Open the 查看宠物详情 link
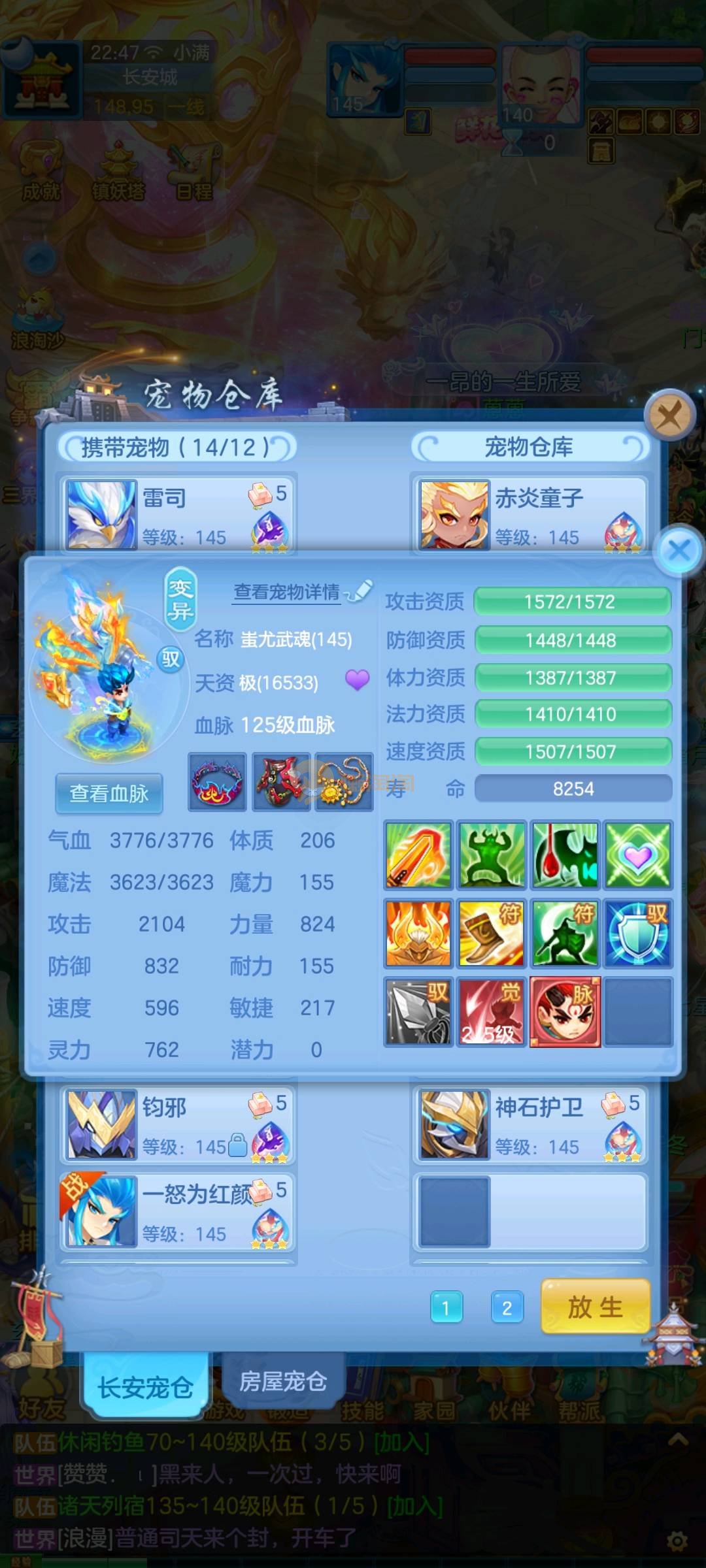 point(288,592)
